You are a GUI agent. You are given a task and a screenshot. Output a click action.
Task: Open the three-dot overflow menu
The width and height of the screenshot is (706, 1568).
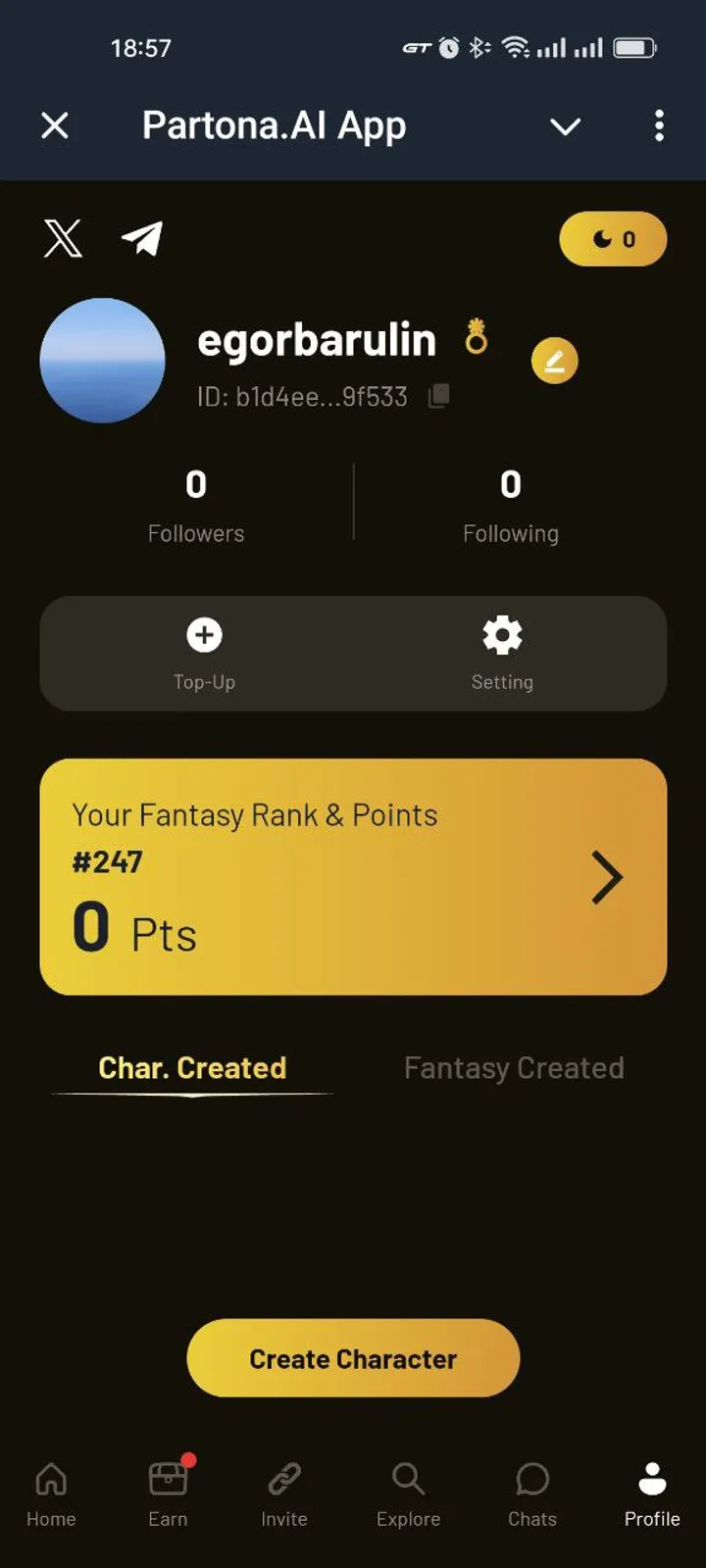tap(659, 125)
